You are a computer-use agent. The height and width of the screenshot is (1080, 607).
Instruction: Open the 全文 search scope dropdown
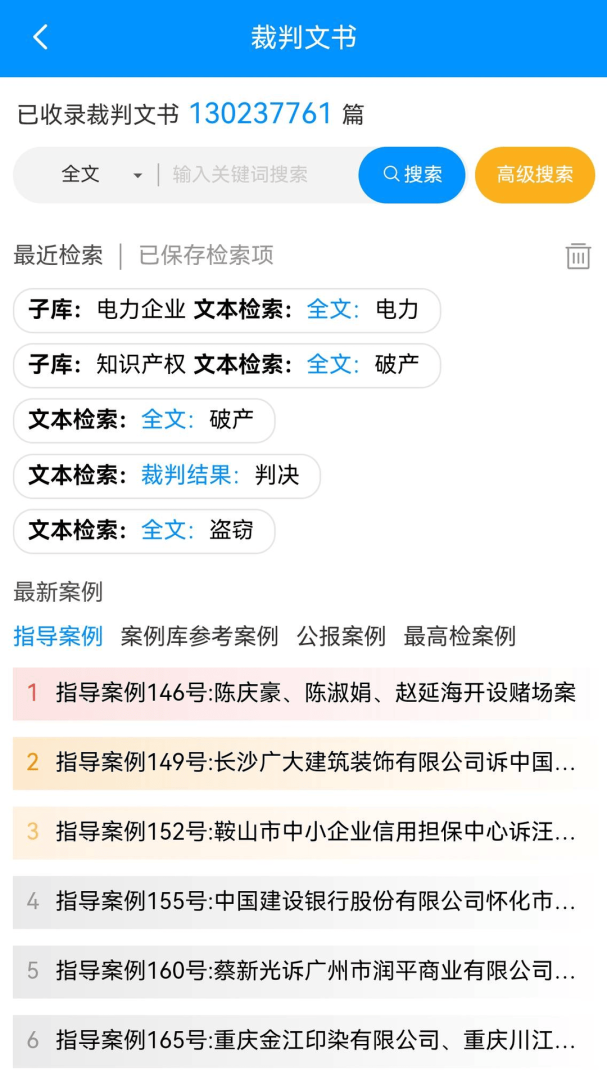pyautogui.click(x=101, y=175)
